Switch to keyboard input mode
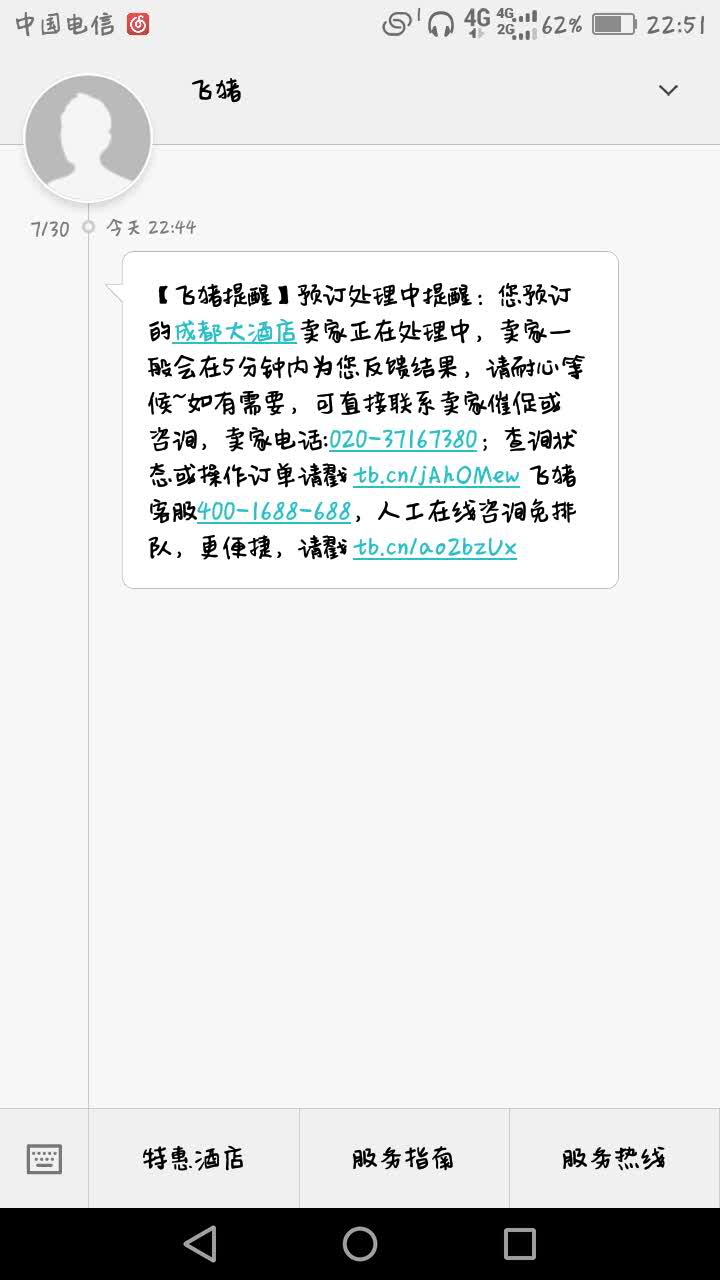This screenshot has width=720, height=1280. [x=44, y=1159]
